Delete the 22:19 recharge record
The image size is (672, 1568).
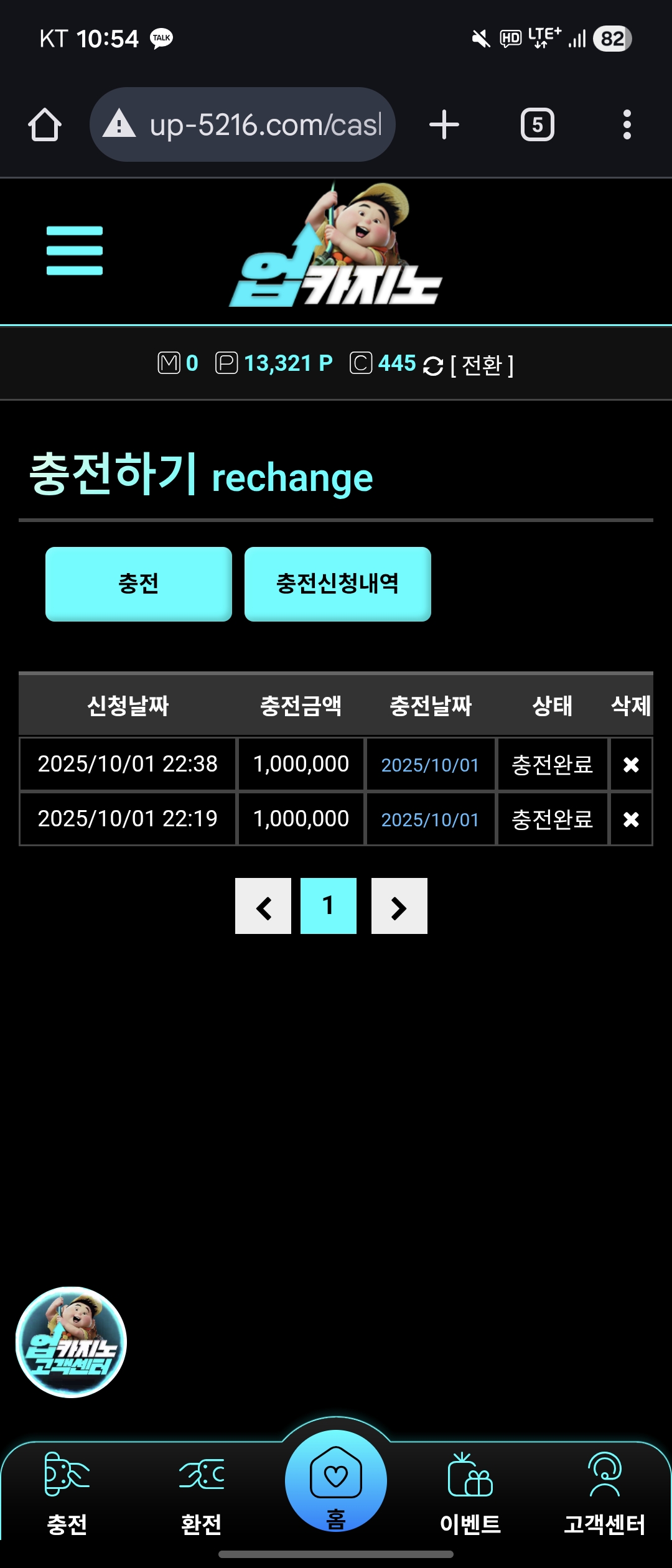point(631,819)
